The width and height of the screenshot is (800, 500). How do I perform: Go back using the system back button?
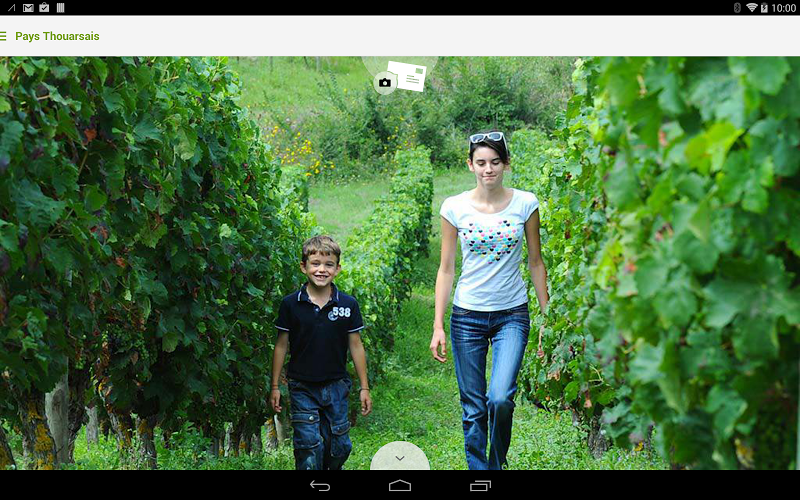click(320, 485)
